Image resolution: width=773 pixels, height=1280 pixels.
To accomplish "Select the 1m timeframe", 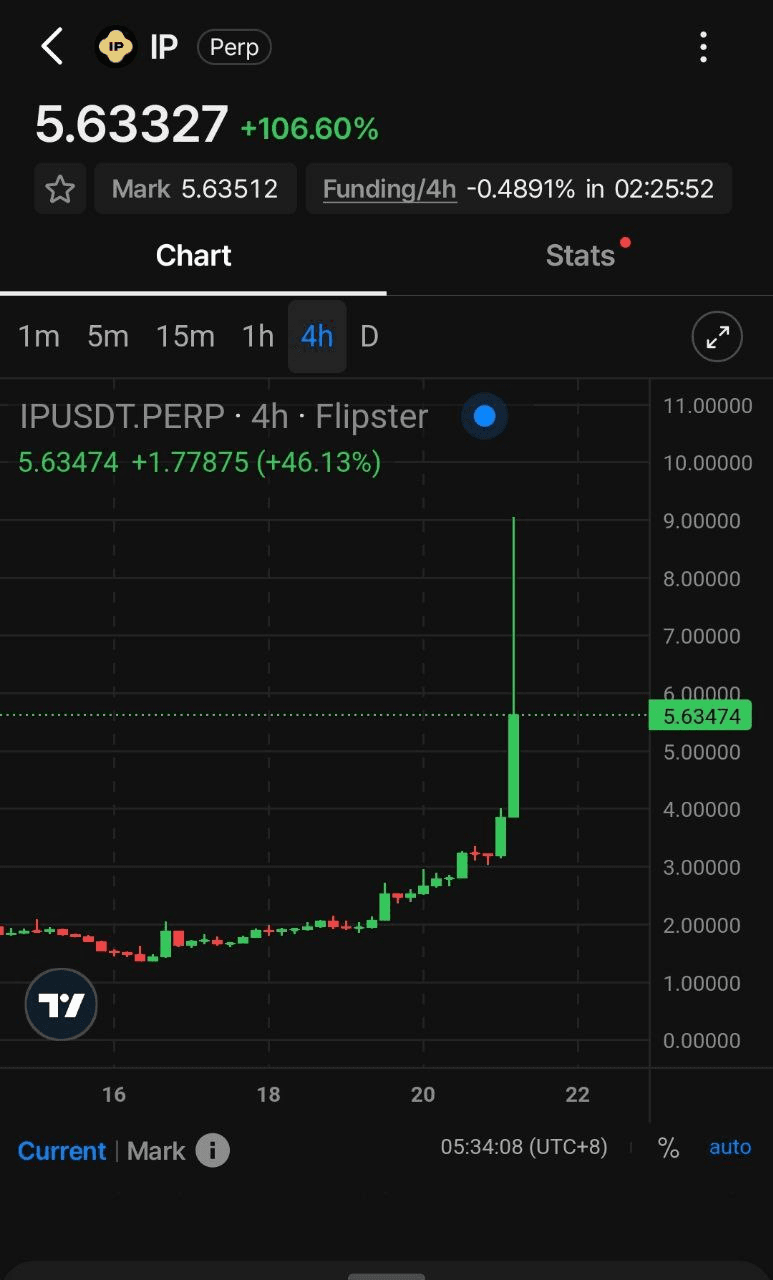I will [39, 337].
